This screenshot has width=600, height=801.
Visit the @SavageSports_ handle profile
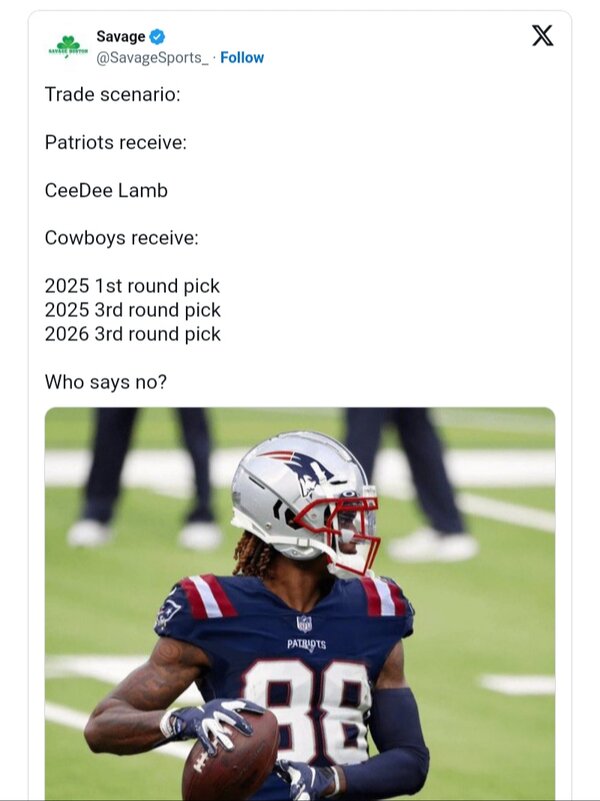(153, 58)
